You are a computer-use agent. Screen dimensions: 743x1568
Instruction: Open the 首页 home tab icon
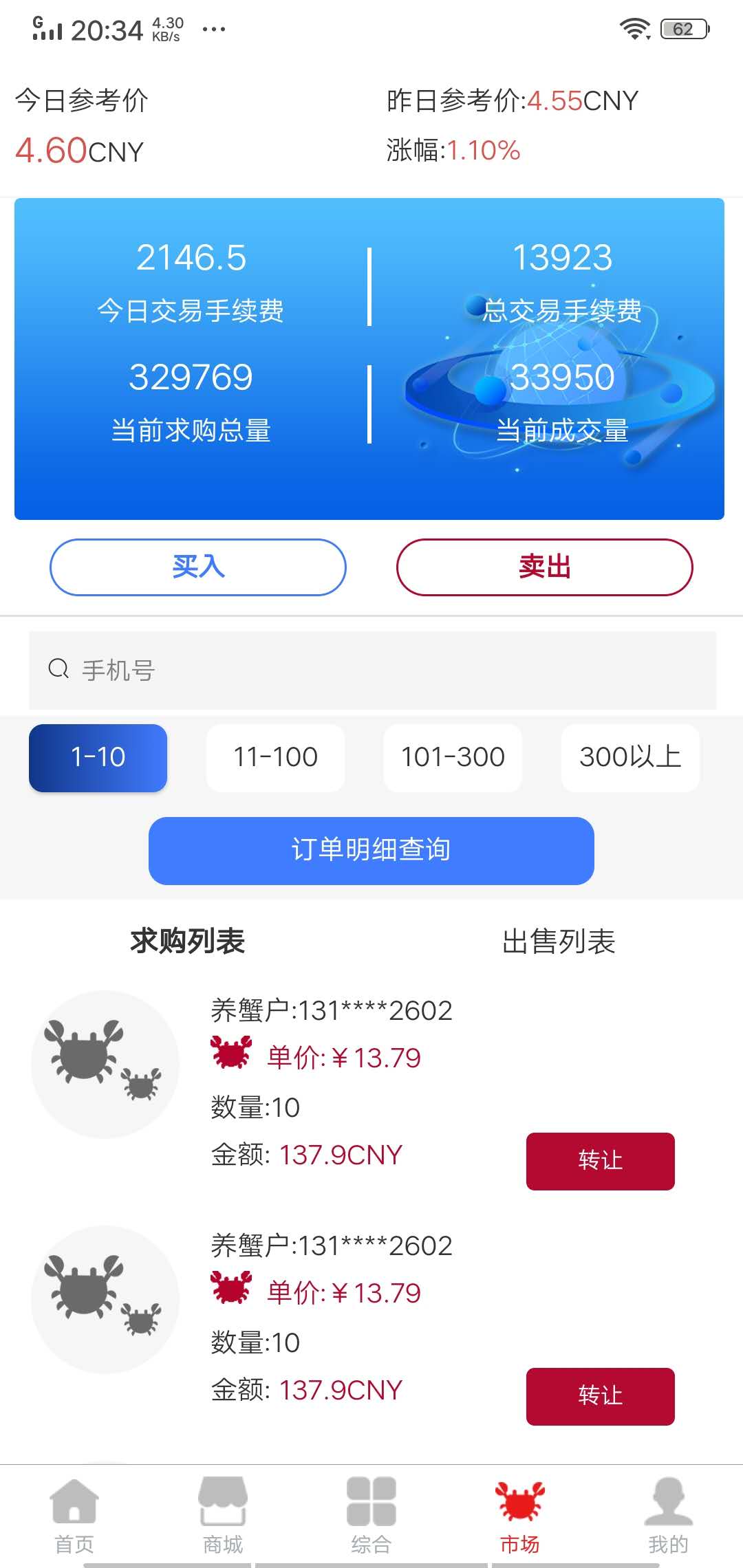(x=74, y=1503)
